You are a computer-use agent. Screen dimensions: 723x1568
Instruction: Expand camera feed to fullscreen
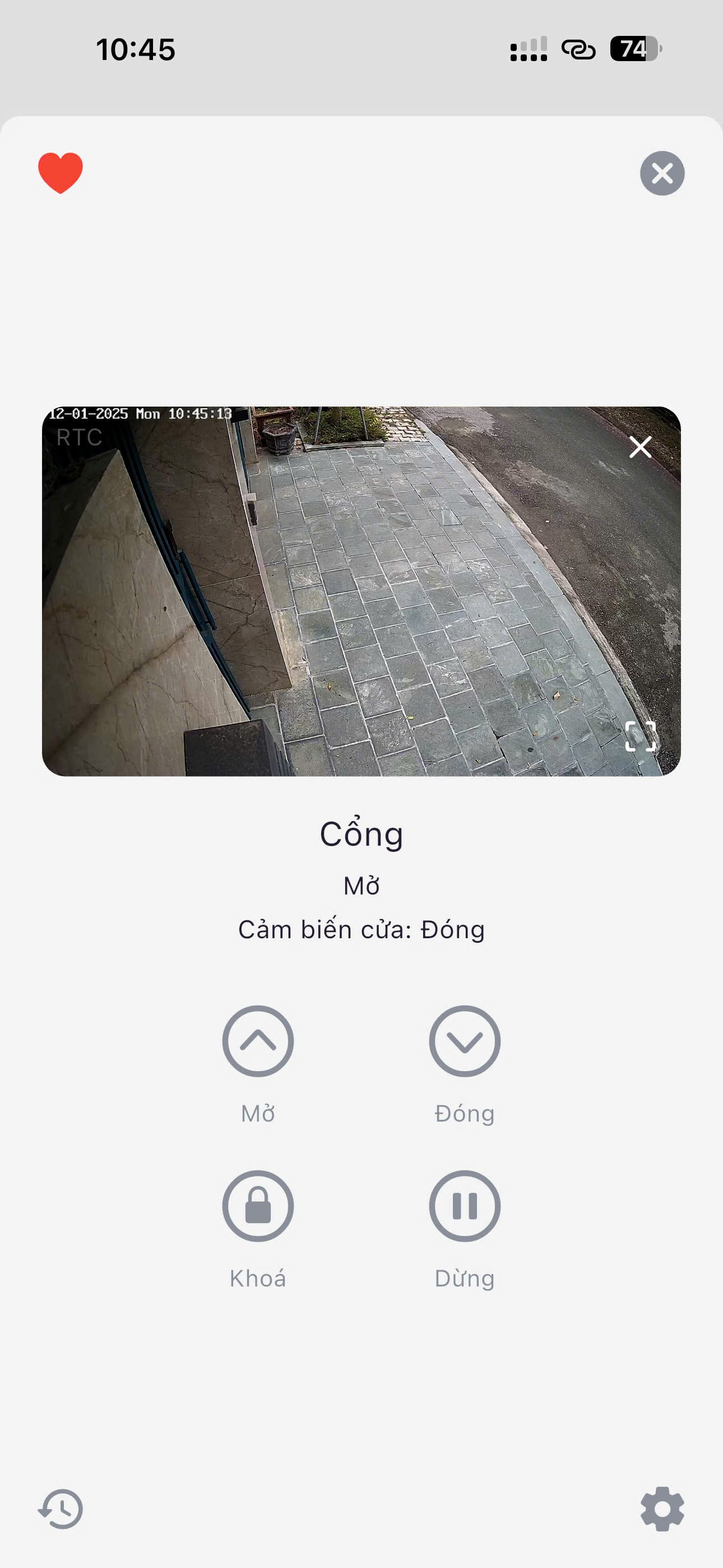(640, 736)
